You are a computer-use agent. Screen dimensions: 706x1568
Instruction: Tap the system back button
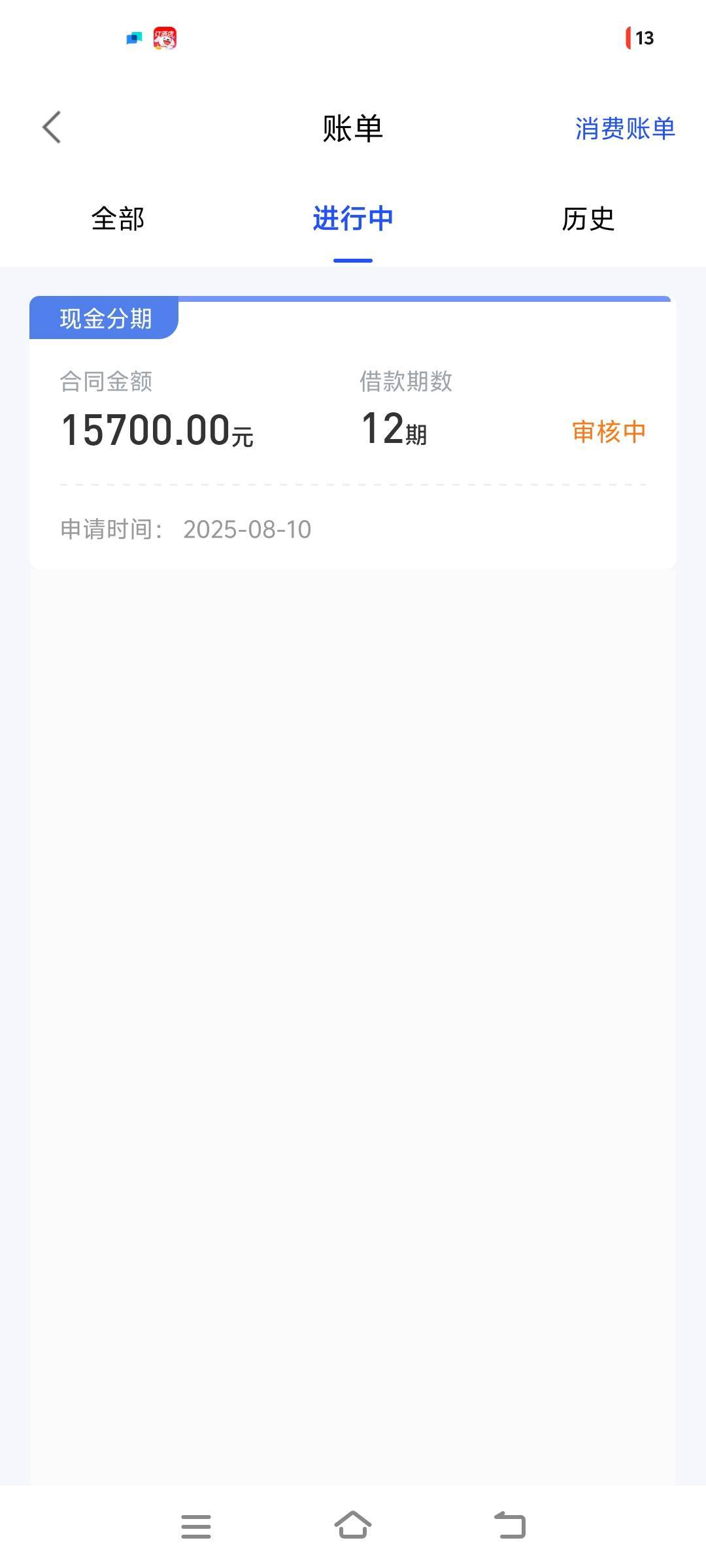coord(510,1525)
